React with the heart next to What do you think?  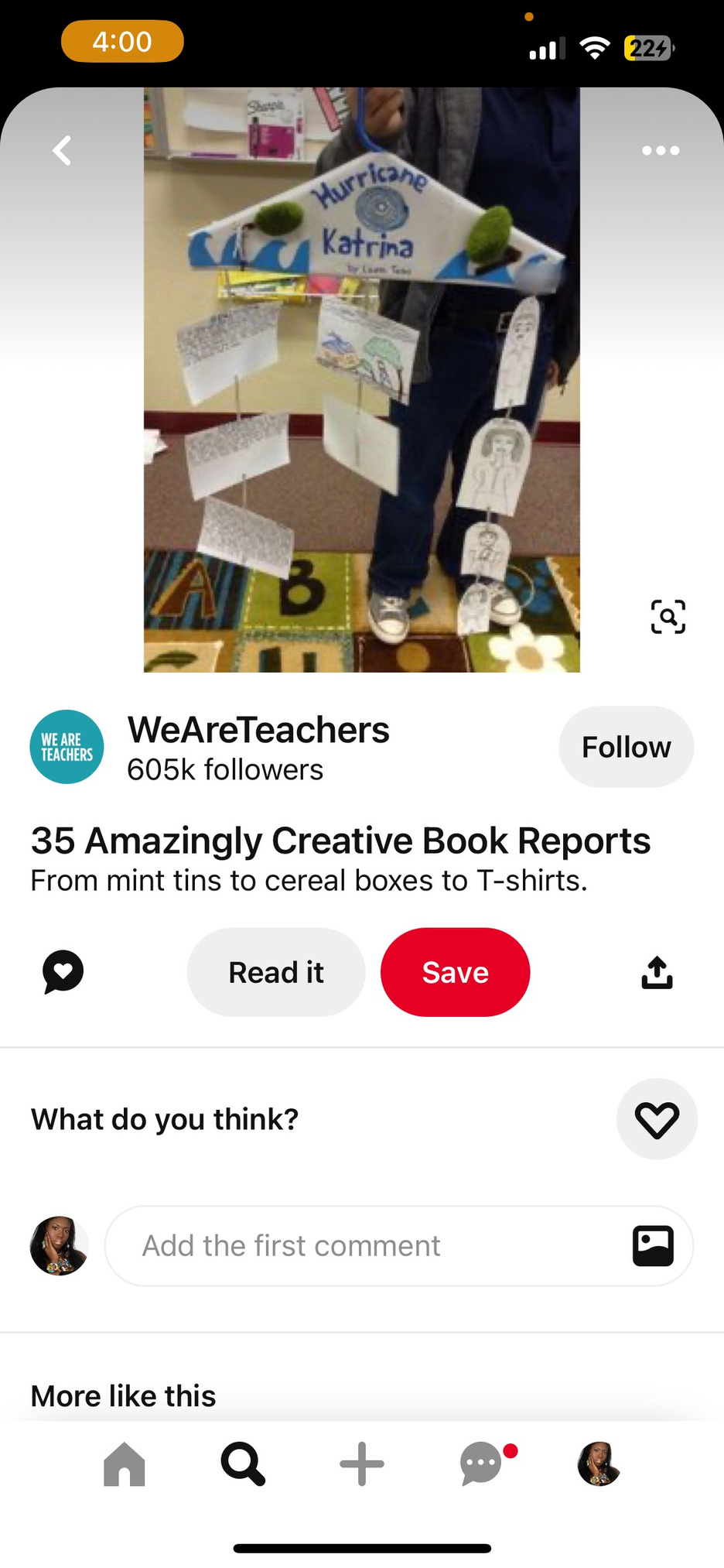(x=657, y=1119)
